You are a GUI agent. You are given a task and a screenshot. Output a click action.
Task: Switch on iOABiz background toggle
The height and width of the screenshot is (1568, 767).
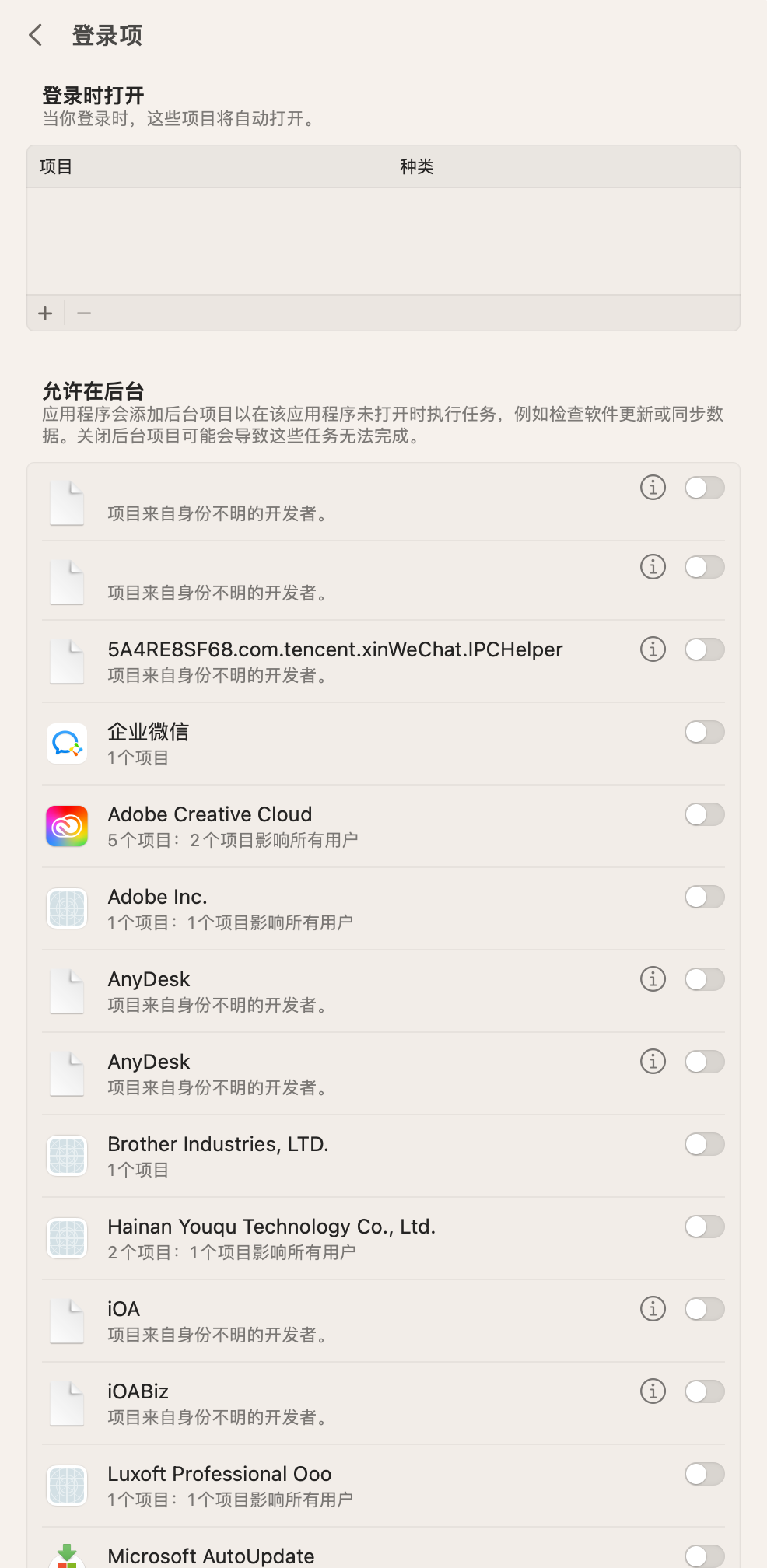(x=704, y=1391)
